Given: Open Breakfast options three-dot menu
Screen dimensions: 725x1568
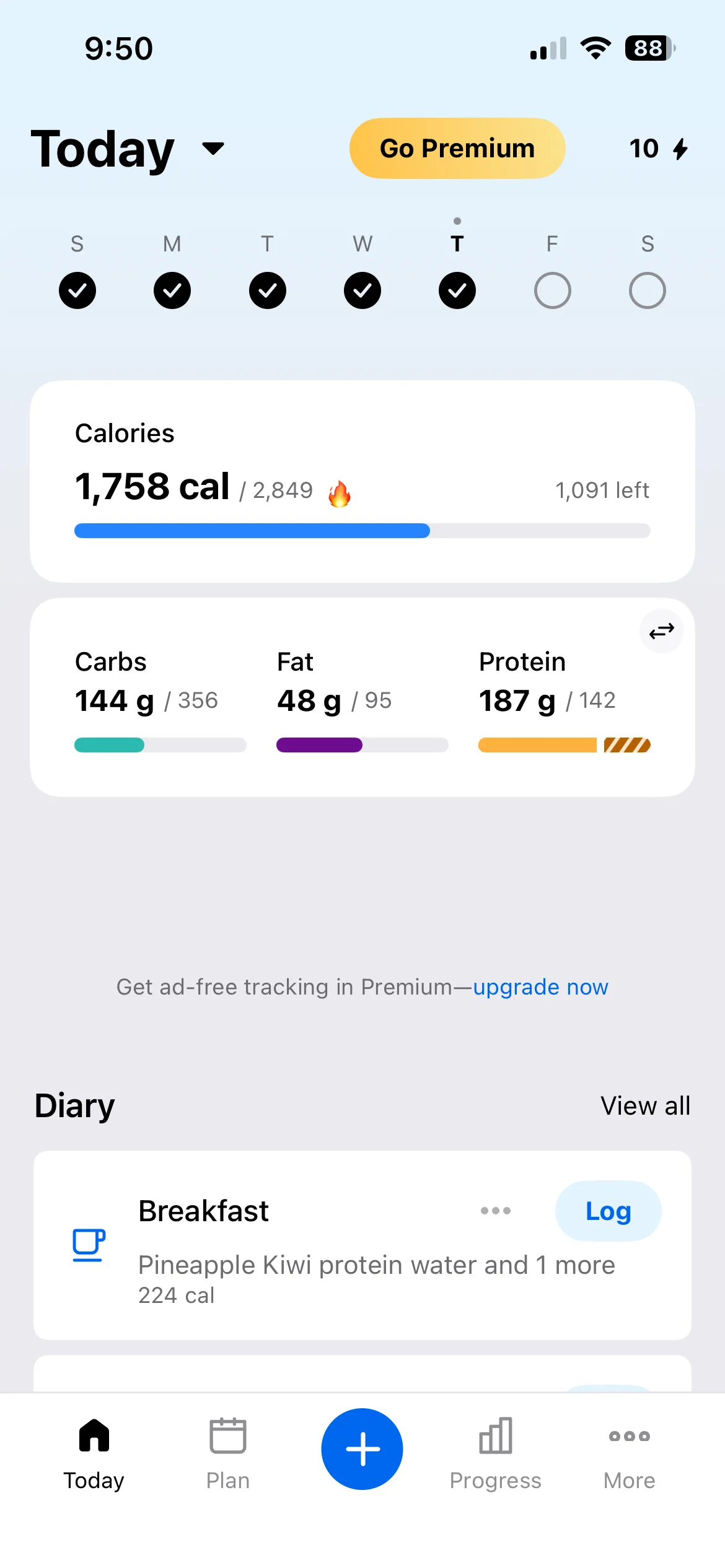Looking at the screenshot, I should (x=496, y=1211).
